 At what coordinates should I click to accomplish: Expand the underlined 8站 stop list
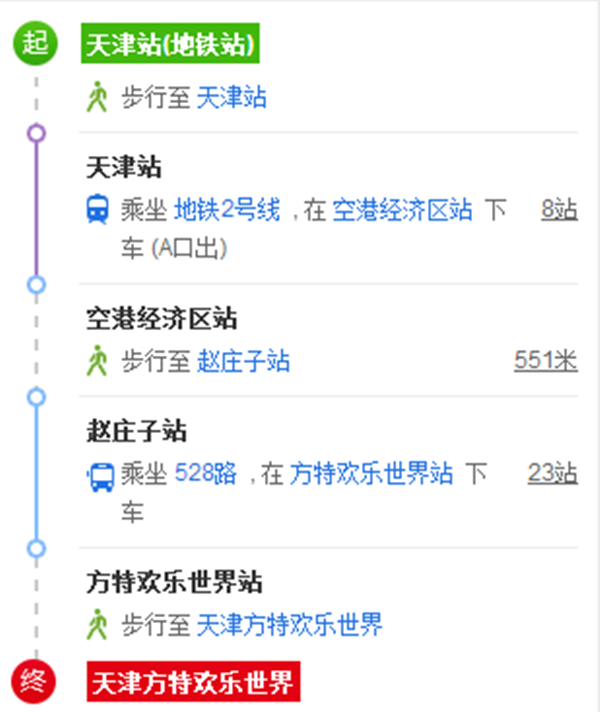[x=559, y=211]
